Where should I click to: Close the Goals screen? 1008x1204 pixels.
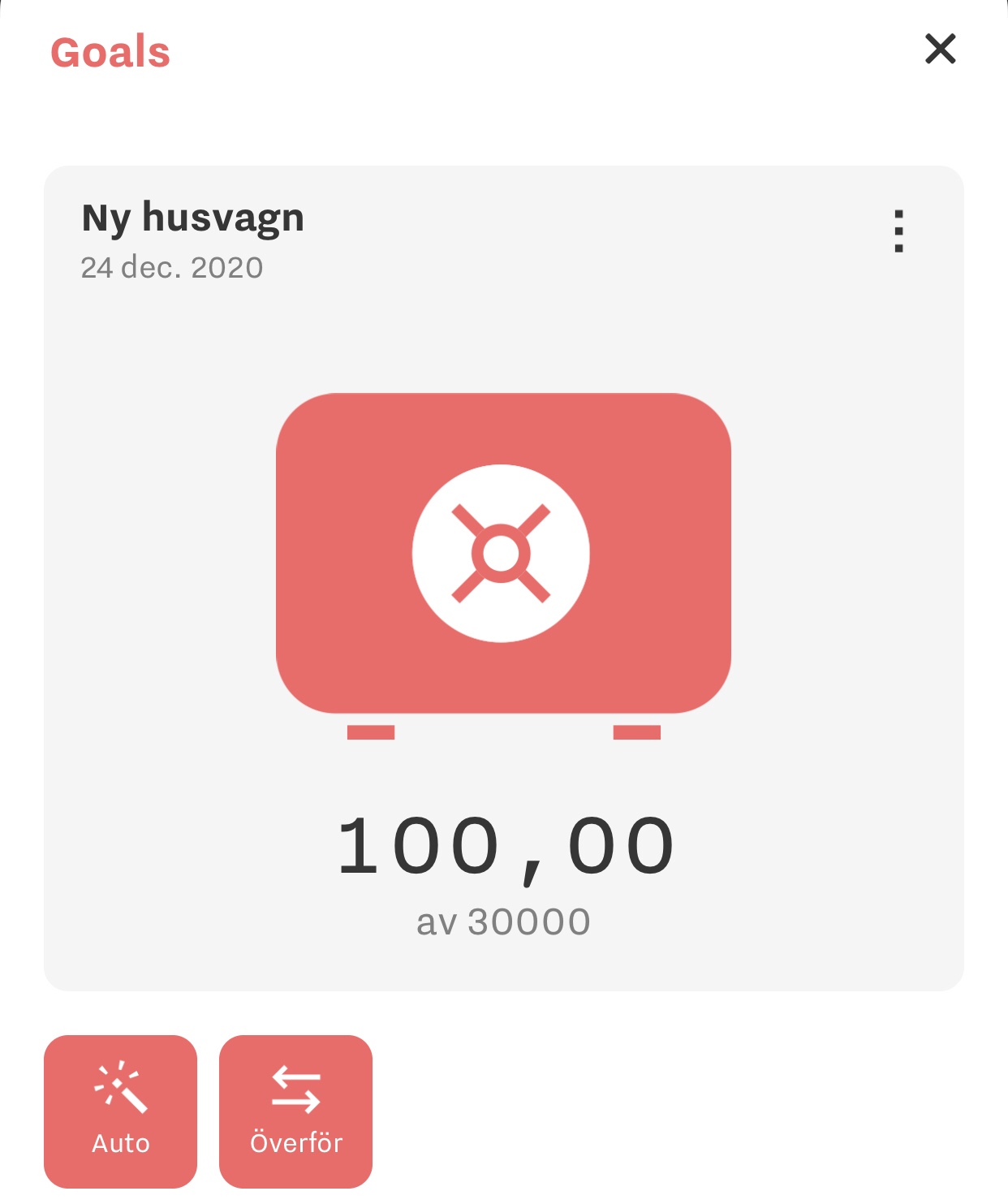pyautogui.click(x=940, y=50)
